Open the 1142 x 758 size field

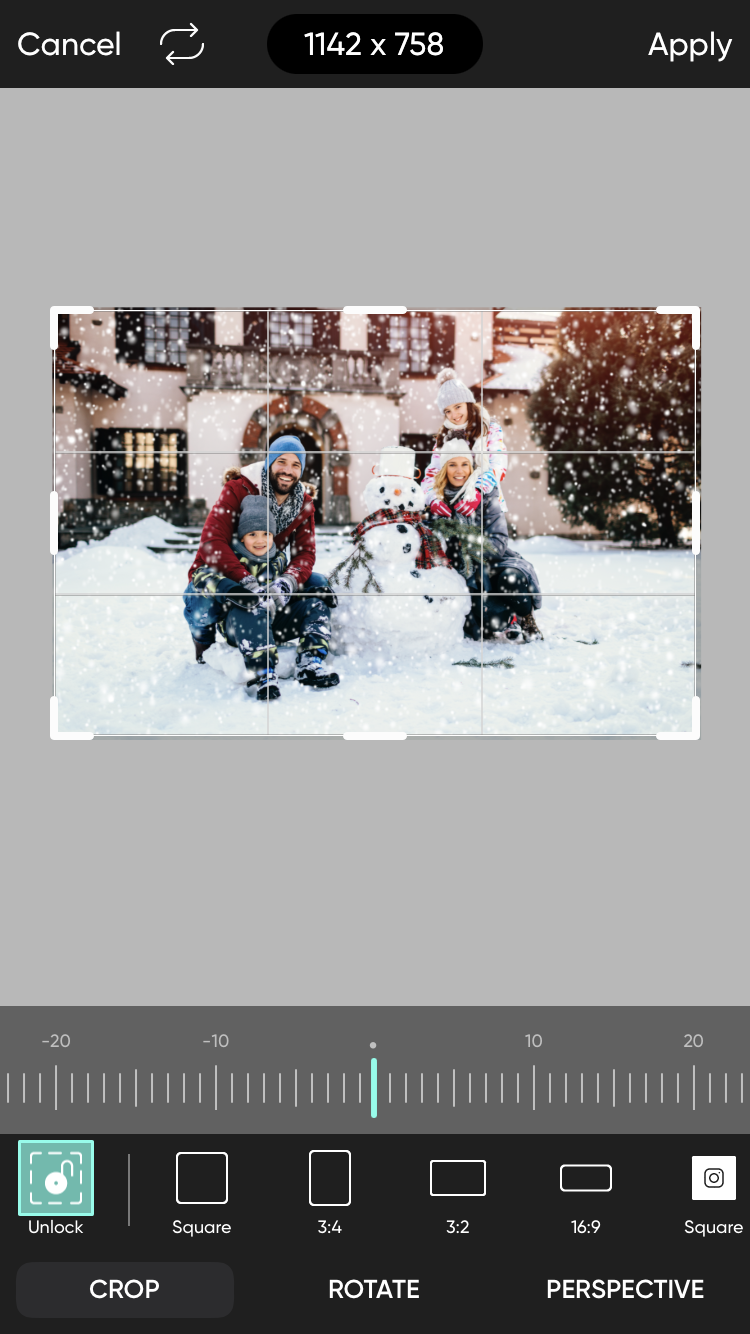(375, 44)
